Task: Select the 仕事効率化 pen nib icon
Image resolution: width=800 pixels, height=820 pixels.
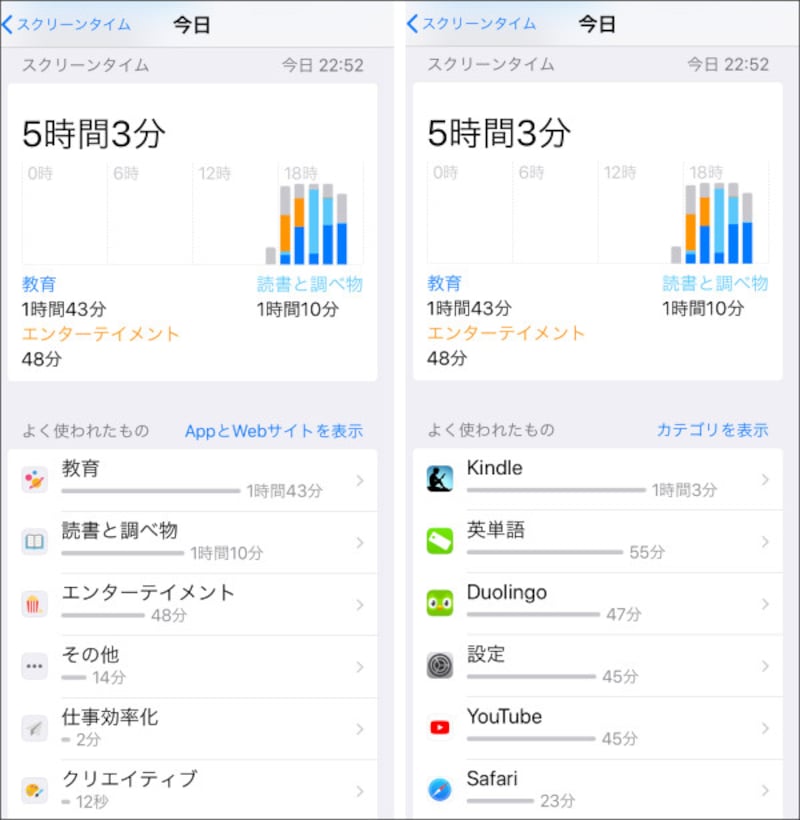Action: (33, 727)
